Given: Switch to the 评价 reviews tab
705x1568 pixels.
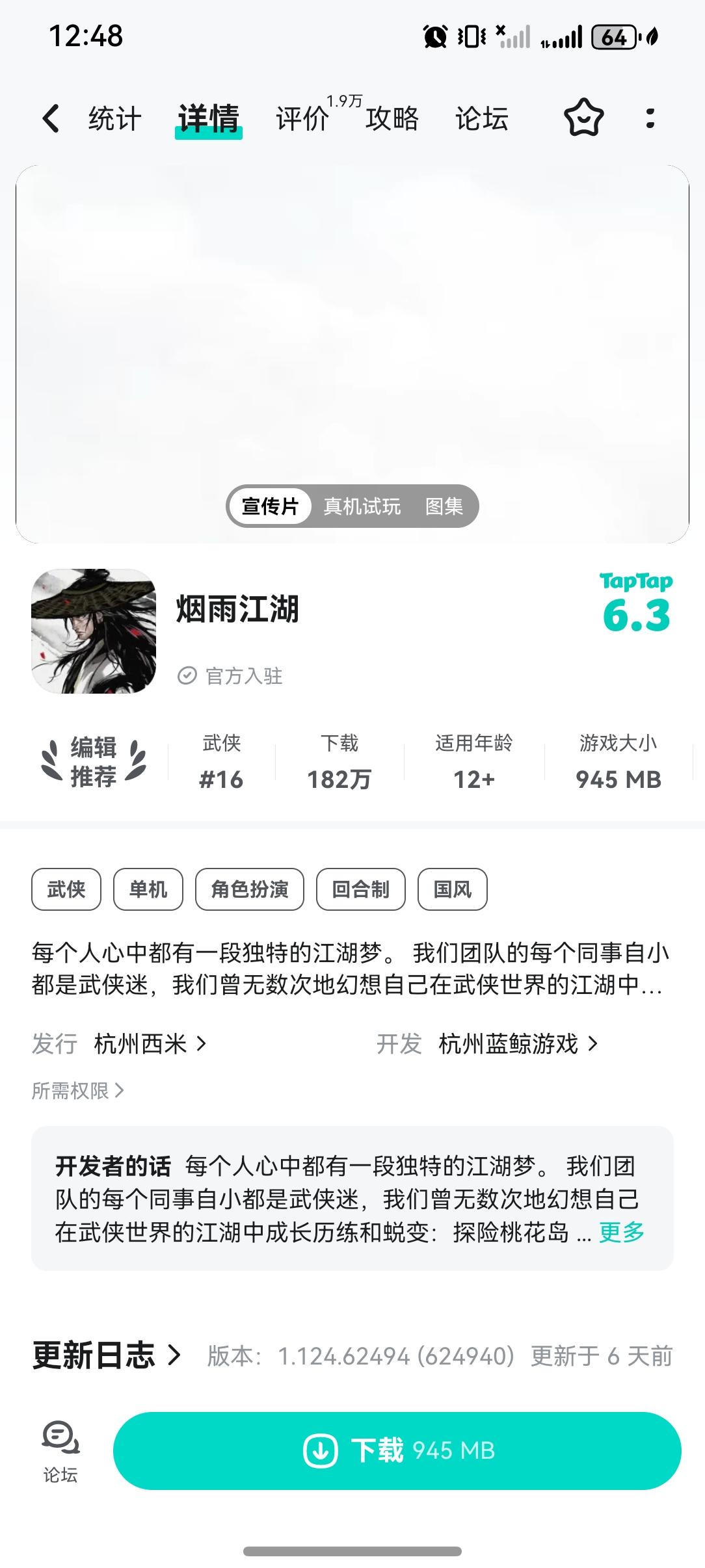Looking at the screenshot, I should [x=302, y=118].
